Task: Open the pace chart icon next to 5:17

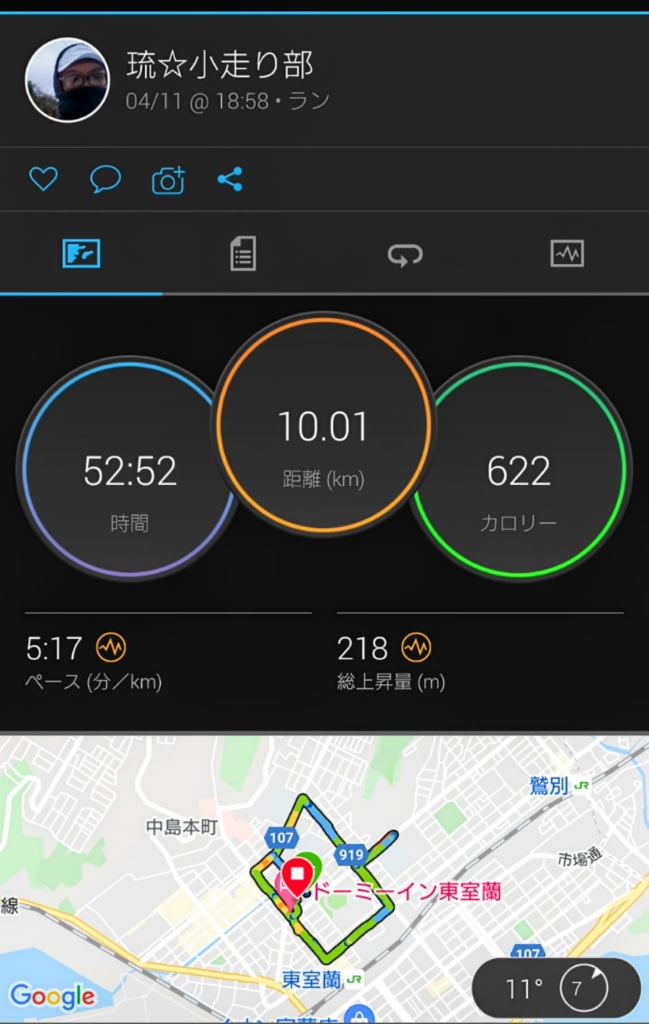Action: 111,649
